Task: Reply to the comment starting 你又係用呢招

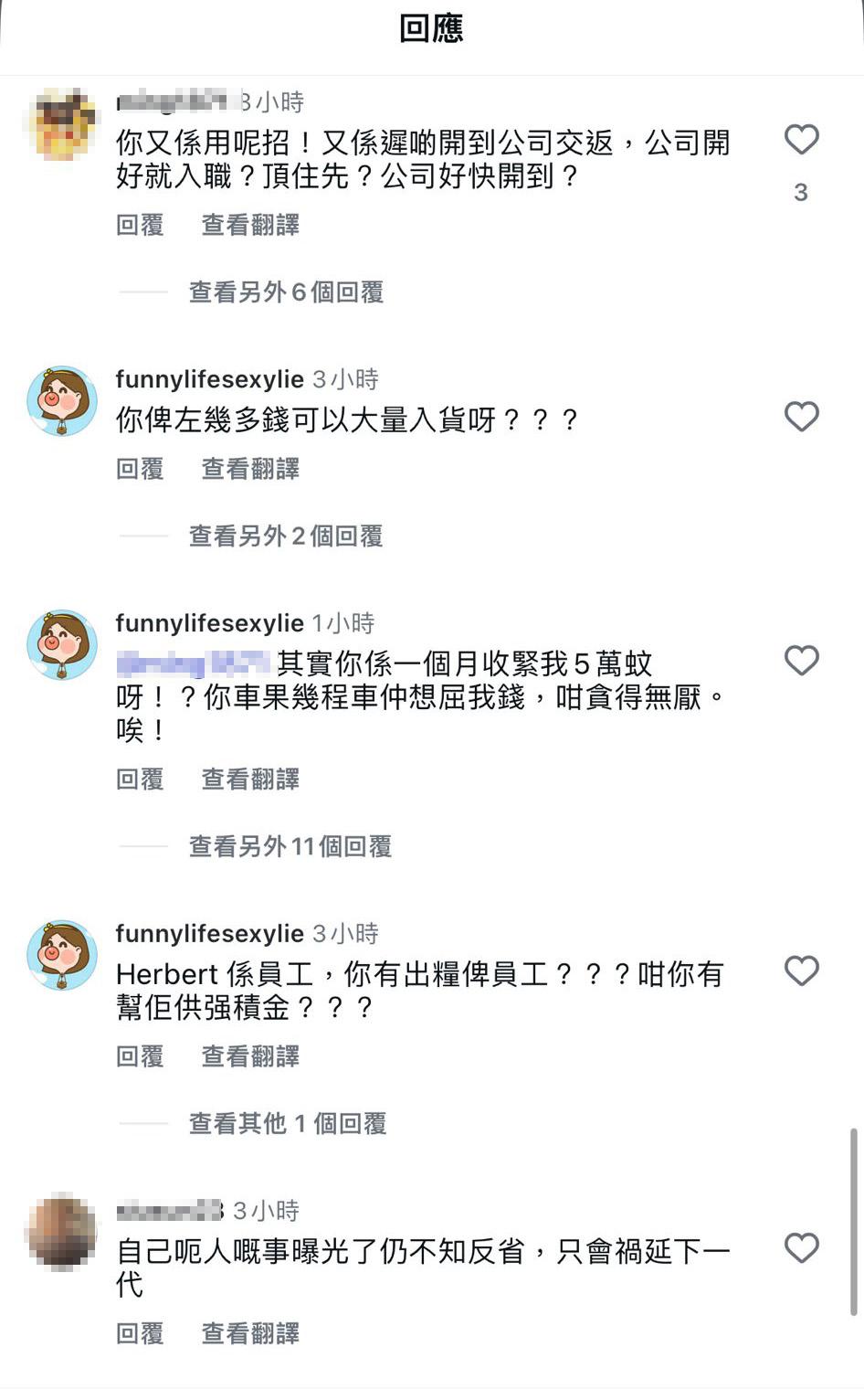Action: 140,225
